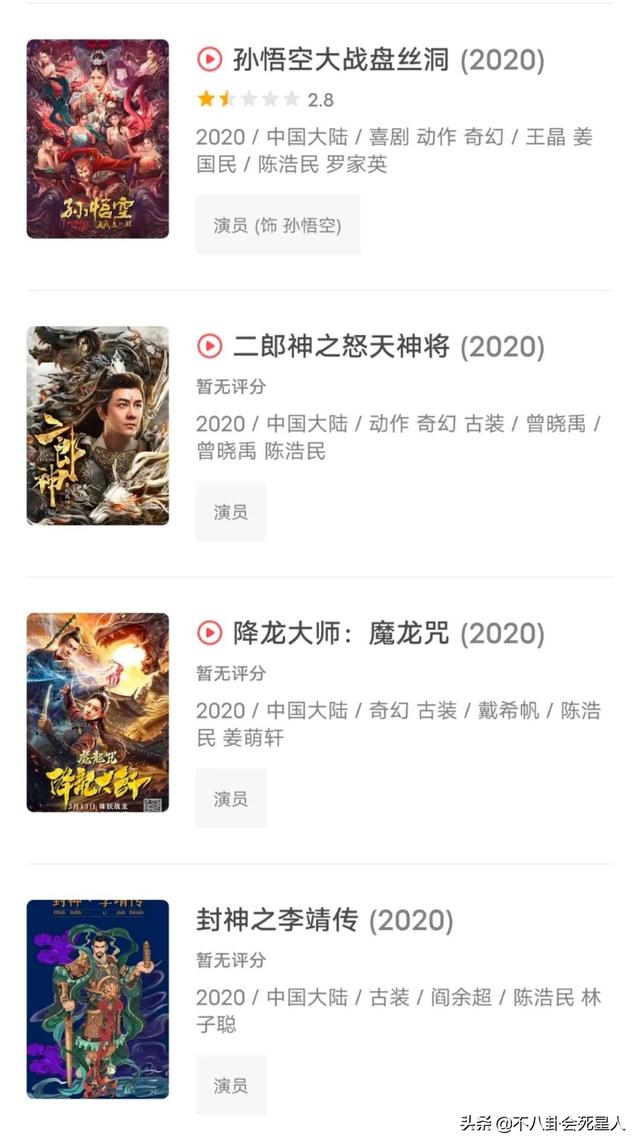Play 降龙大师:魔龙咒 via its red play icon
Viewport: 640px width, 1146px height.
[210, 632]
